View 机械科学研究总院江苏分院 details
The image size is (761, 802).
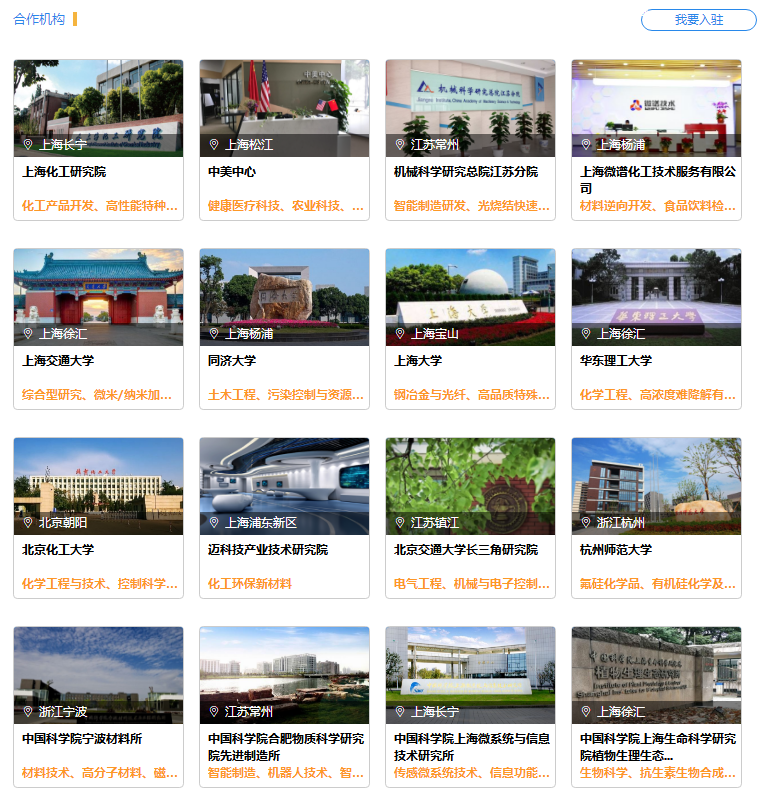tap(470, 139)
